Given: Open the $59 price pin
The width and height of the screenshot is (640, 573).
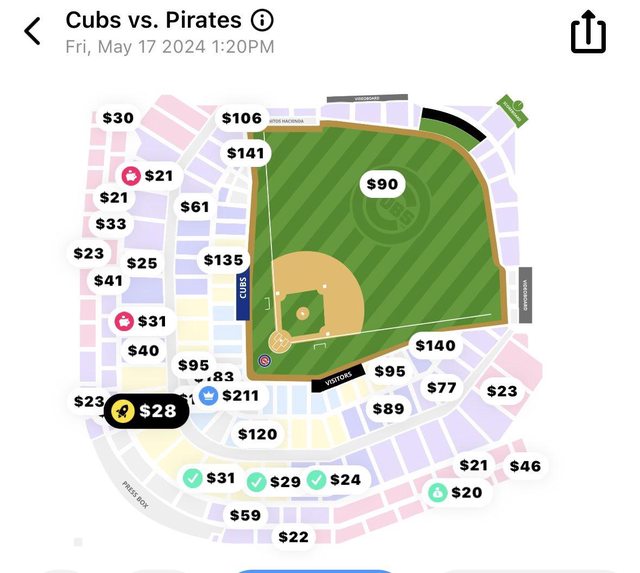Looking at the screenshot, I should pos(245,515).
